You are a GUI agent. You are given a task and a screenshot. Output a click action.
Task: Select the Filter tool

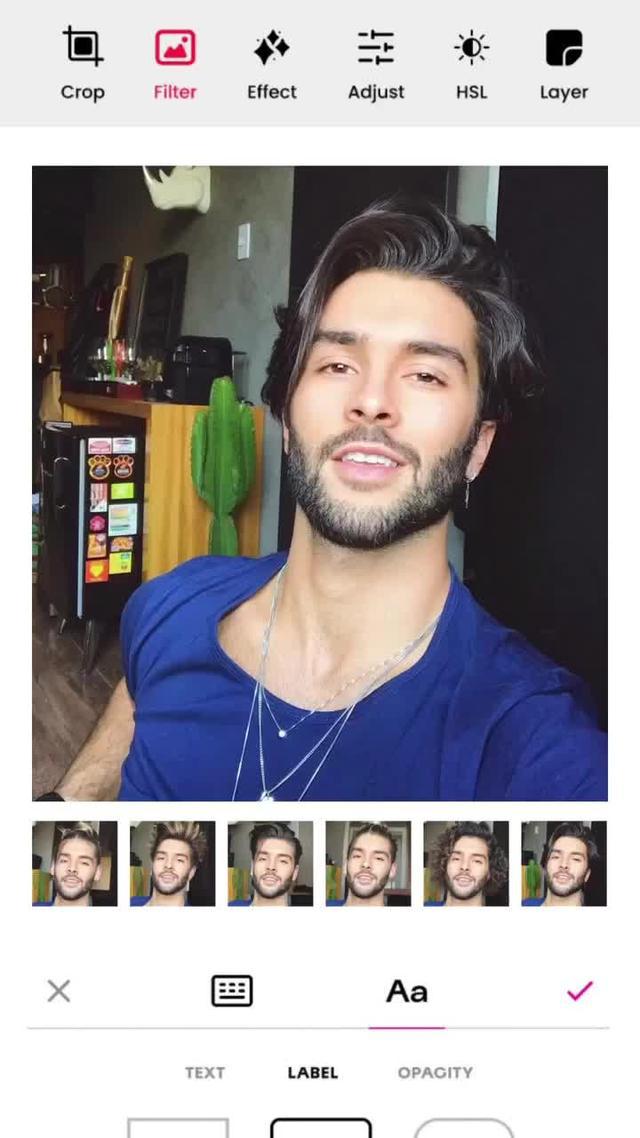[x=175, y=65]
